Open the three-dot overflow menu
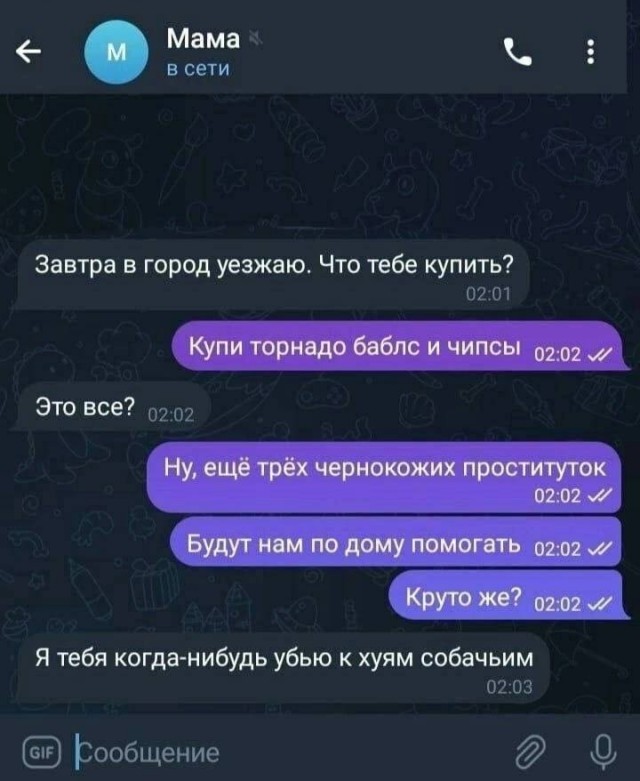Image resolution: width=640 pixels, height=781 pixels. [x=590, y=51]
